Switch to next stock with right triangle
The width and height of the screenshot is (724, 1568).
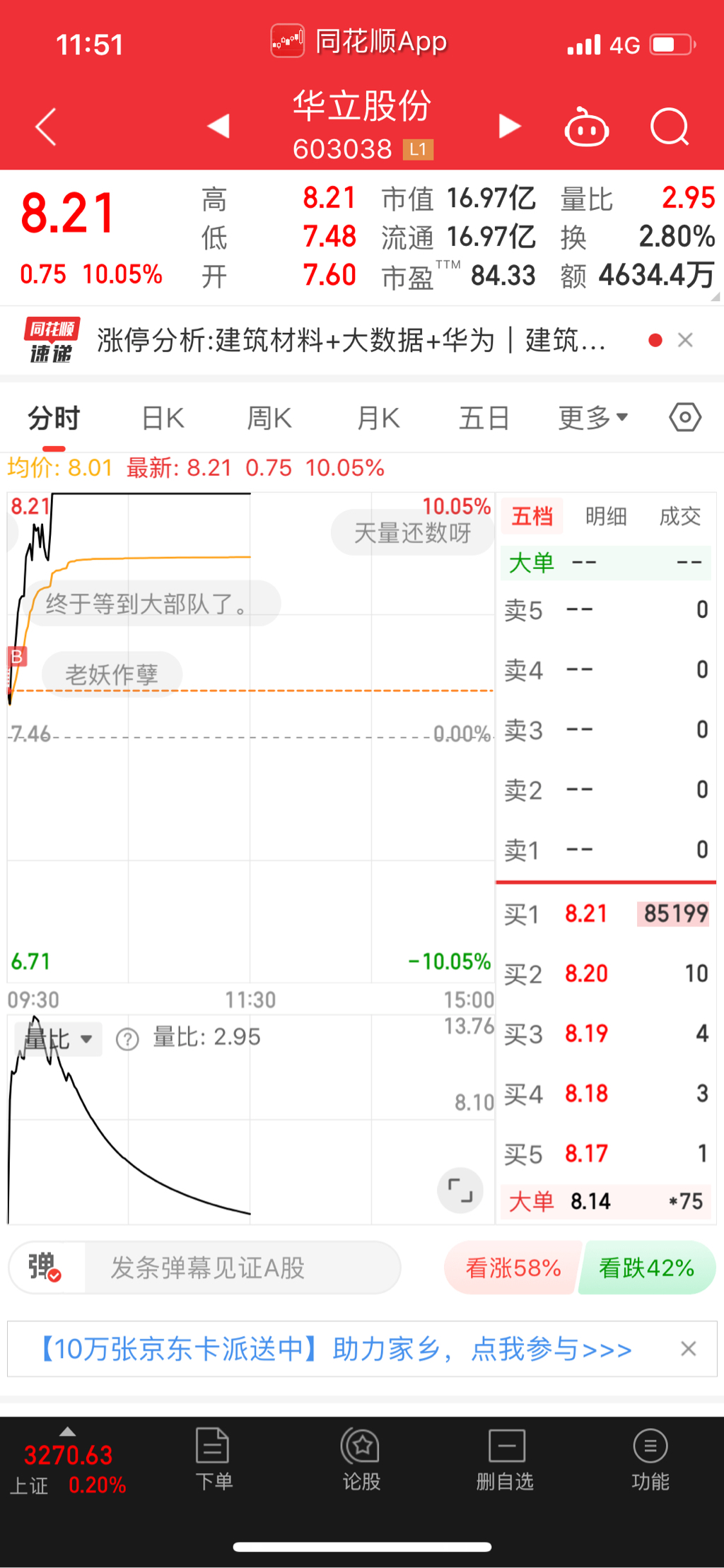(509, 126)
